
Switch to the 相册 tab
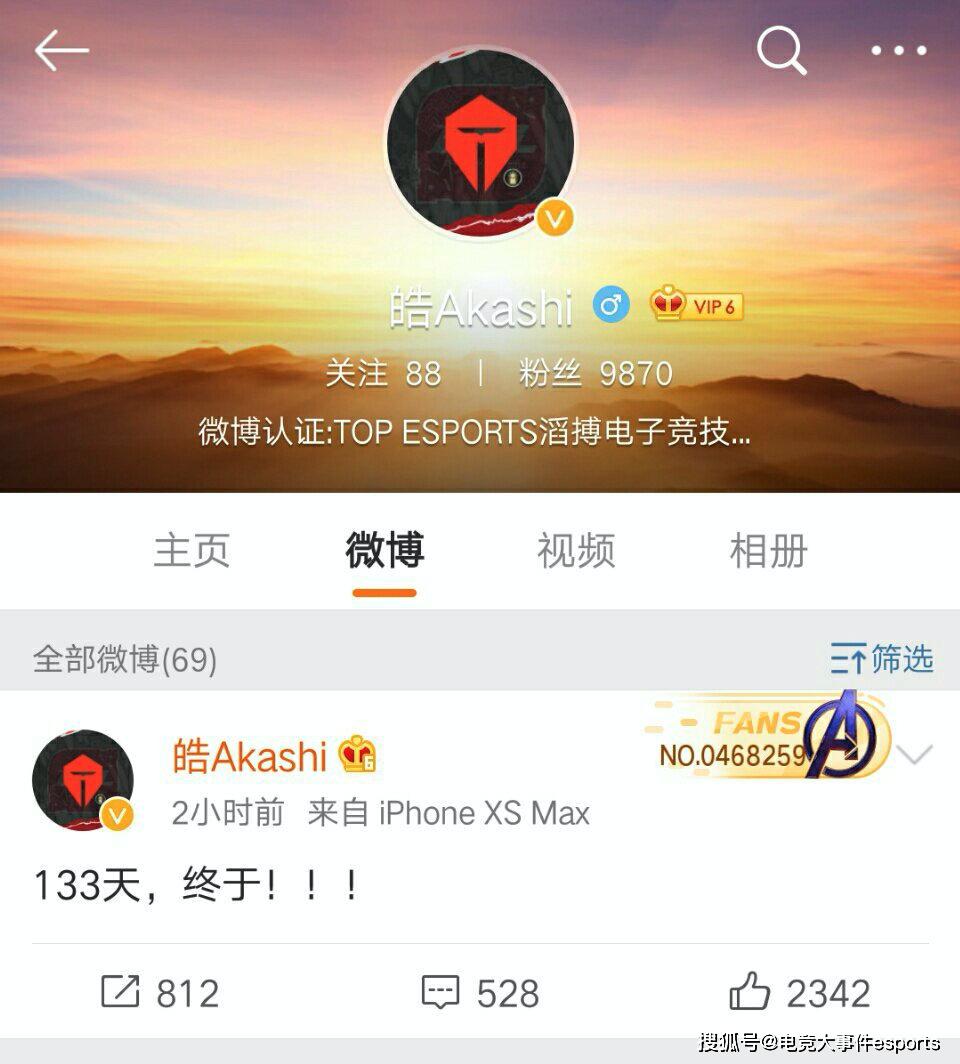[x=768, y=551]
